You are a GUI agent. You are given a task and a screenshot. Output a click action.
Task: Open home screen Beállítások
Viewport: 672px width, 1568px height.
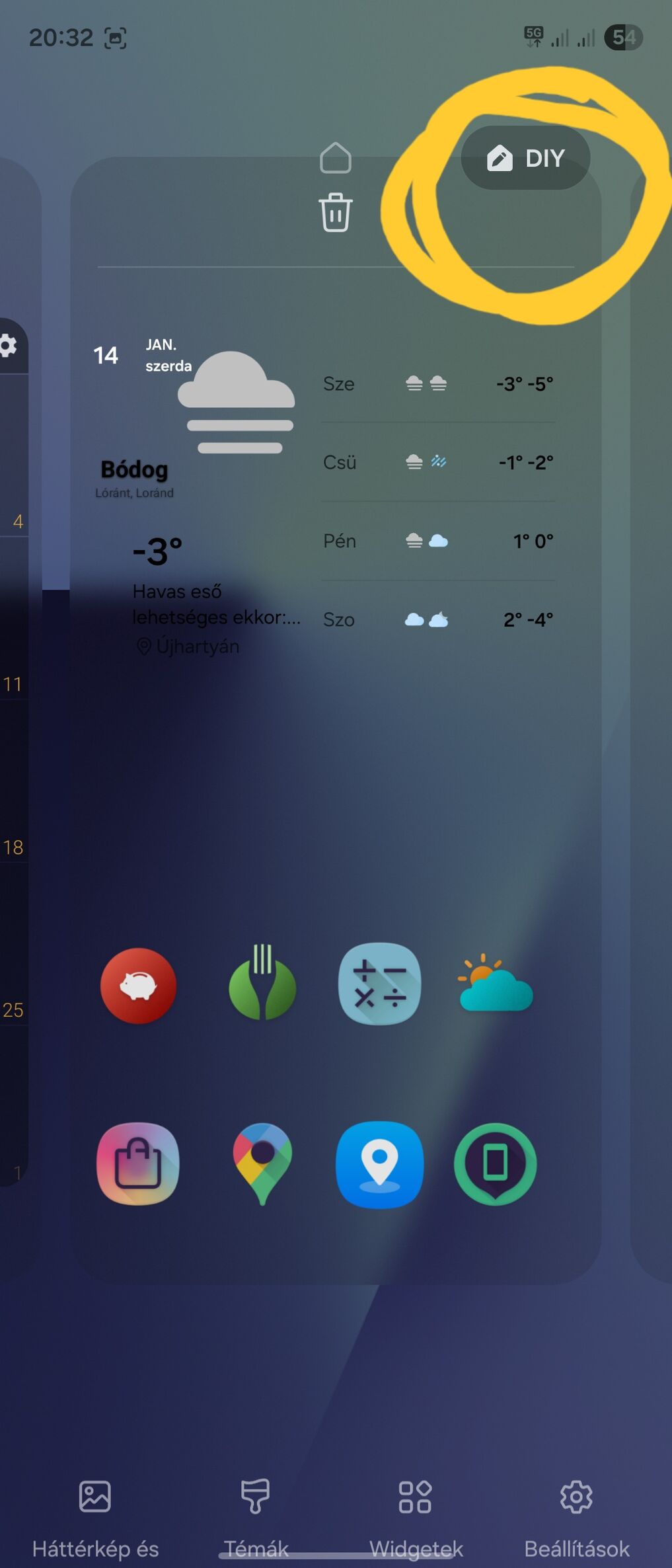(576, 1514)
